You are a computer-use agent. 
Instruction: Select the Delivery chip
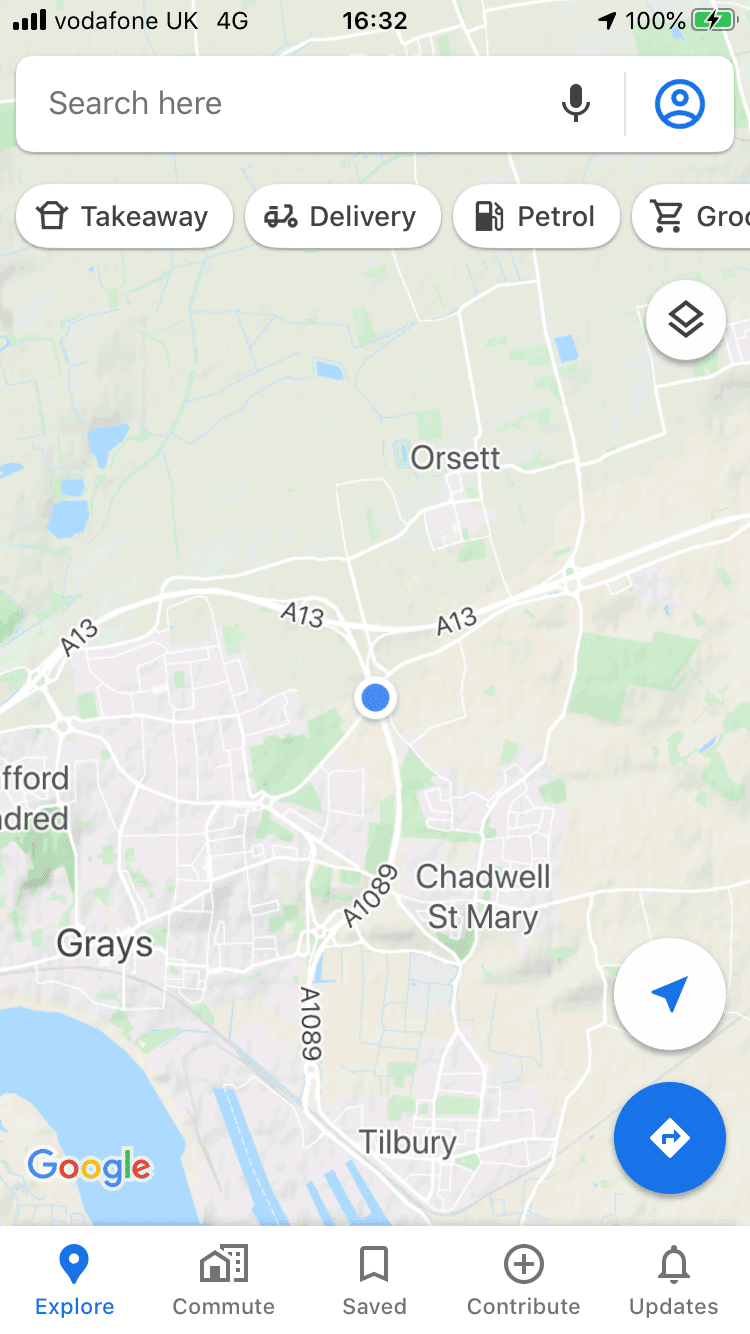(342, 216)
